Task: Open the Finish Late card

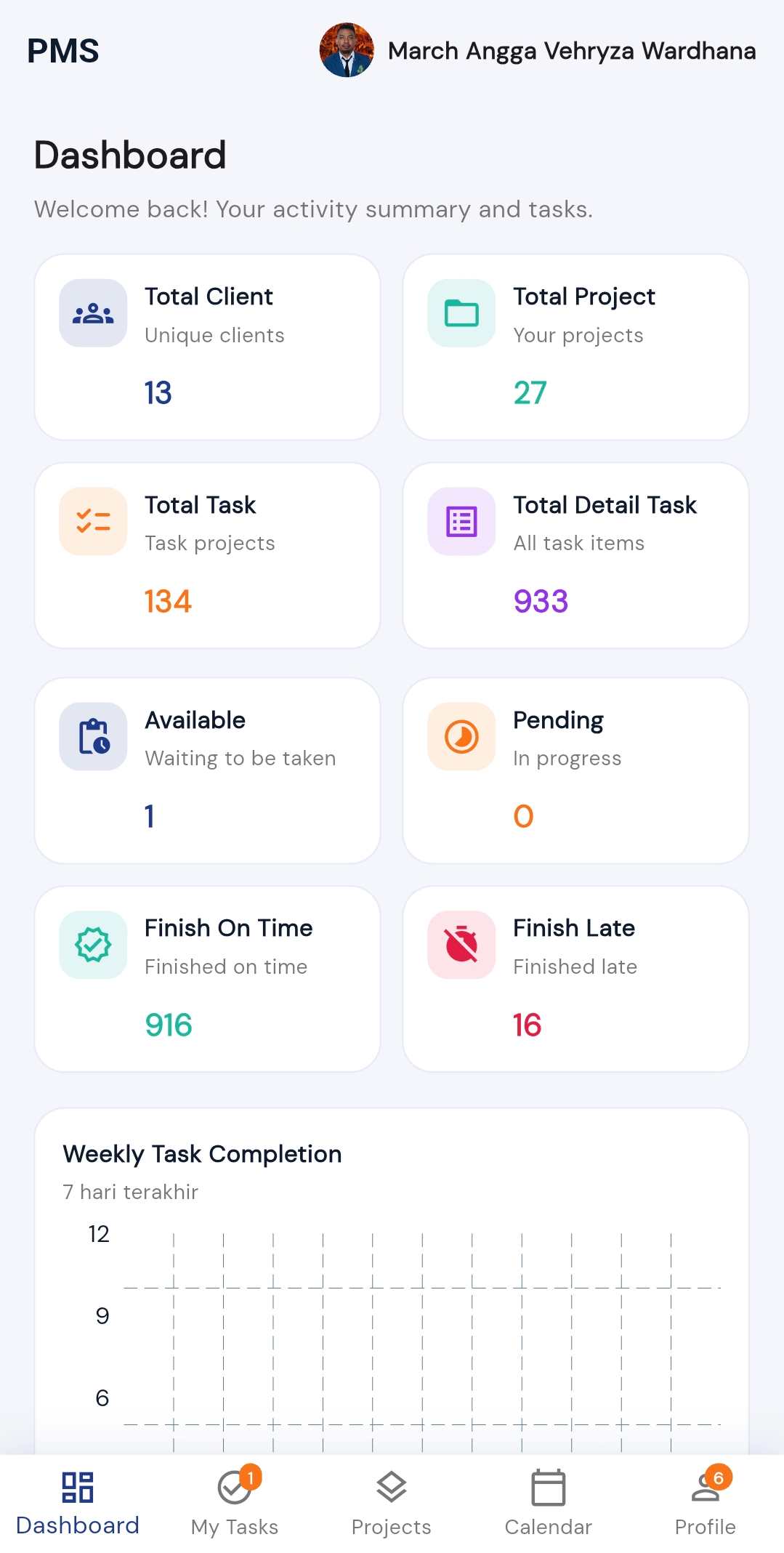Action: (x=575, y=978)
